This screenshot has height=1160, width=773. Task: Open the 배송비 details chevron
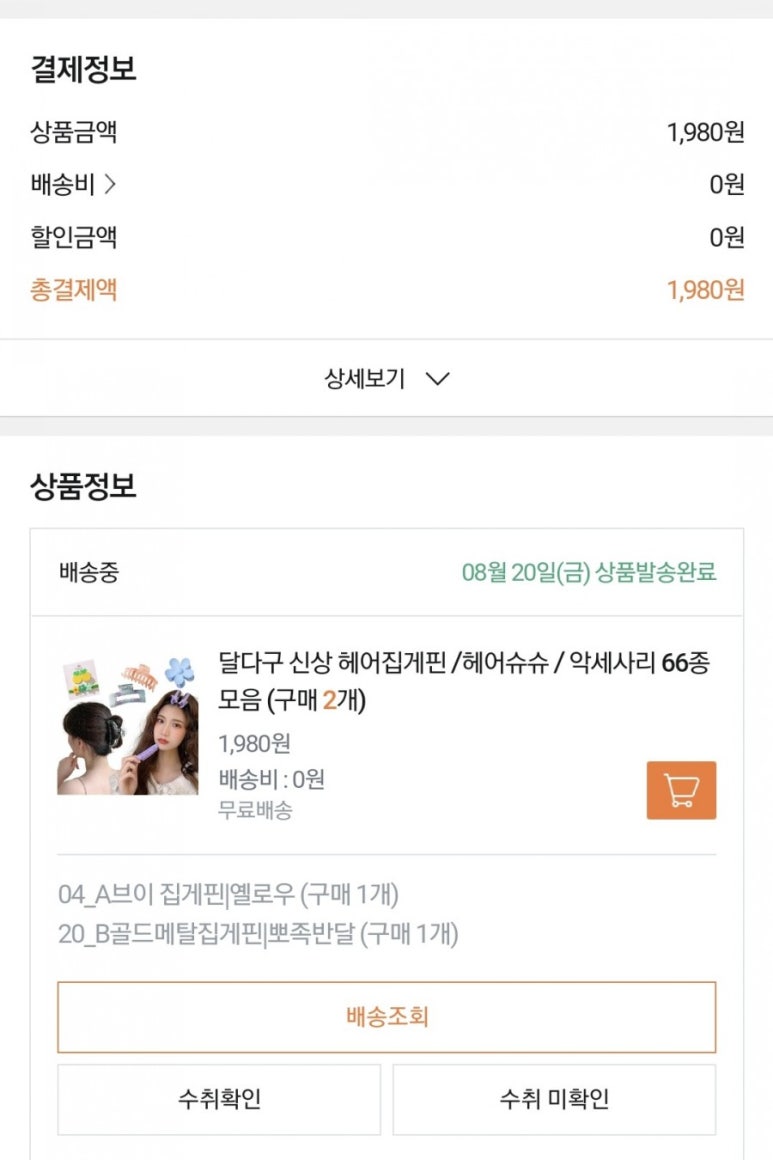point(110,184)
